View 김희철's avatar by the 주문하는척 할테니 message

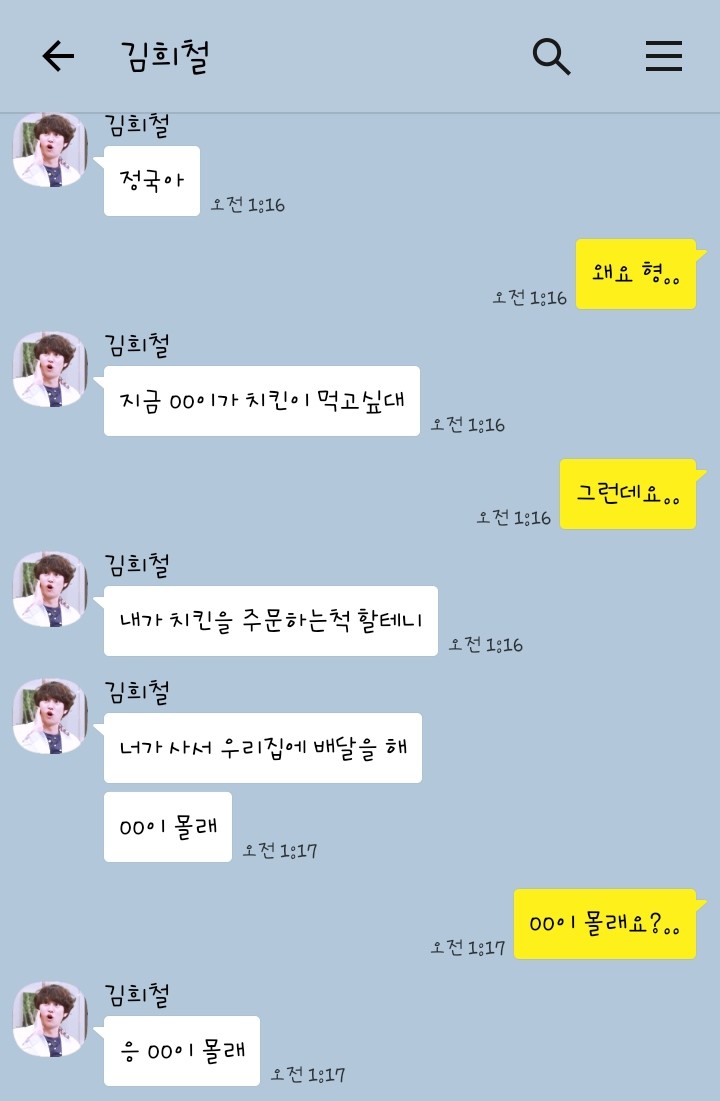[50, 589]
